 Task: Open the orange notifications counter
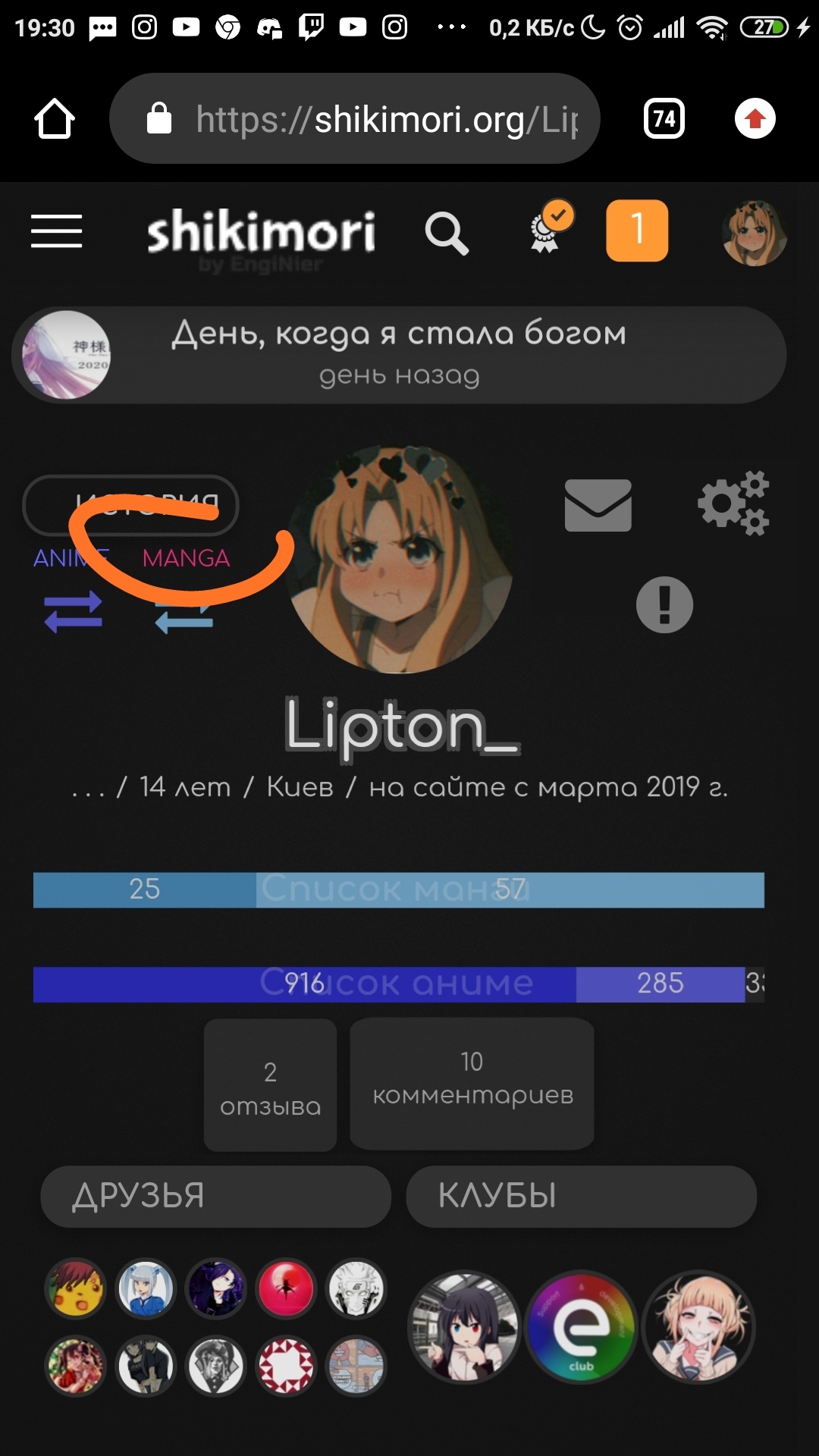pos(636,231)
